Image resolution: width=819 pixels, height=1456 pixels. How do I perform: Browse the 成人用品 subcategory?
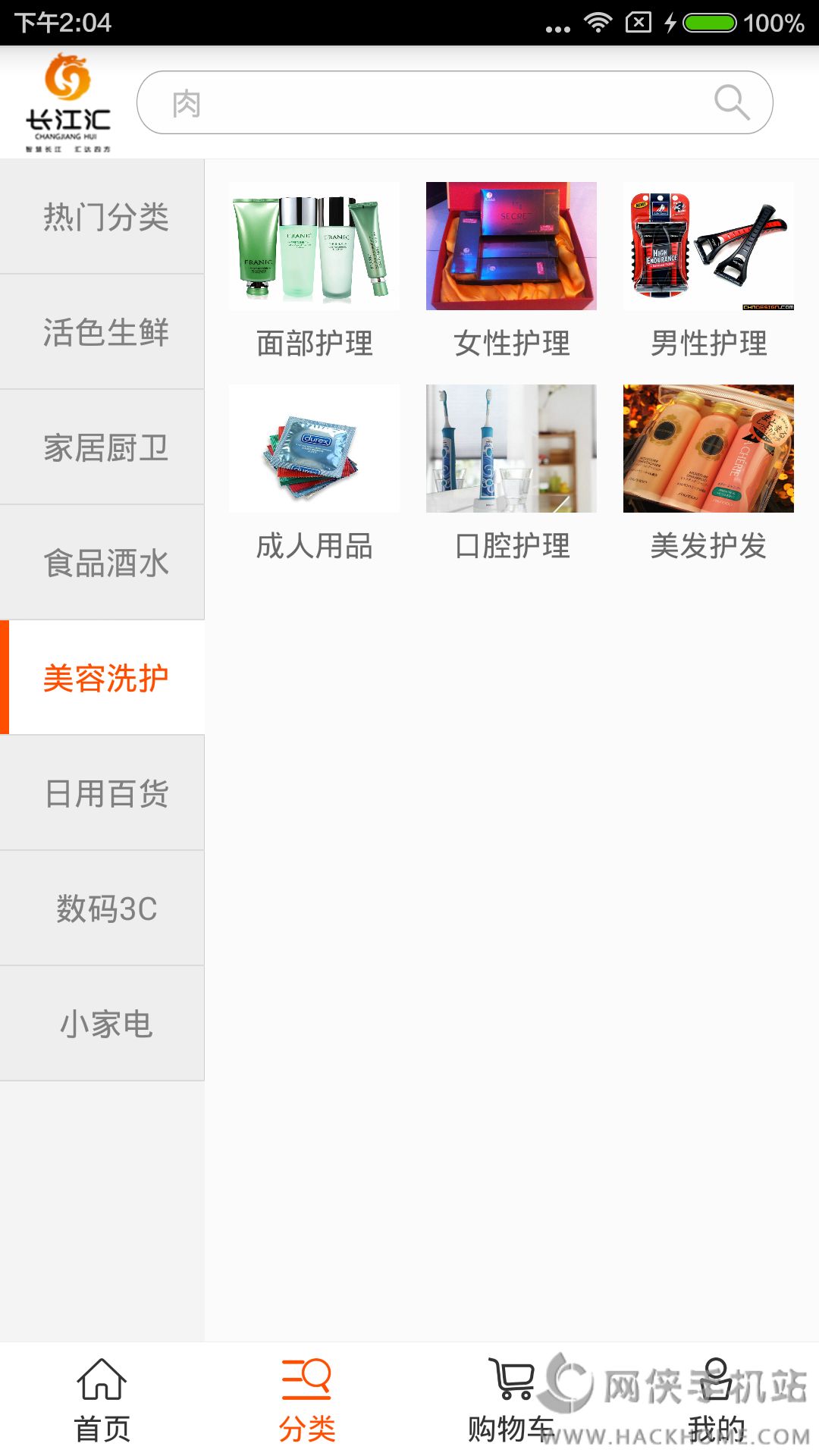[x=314, y=472]
